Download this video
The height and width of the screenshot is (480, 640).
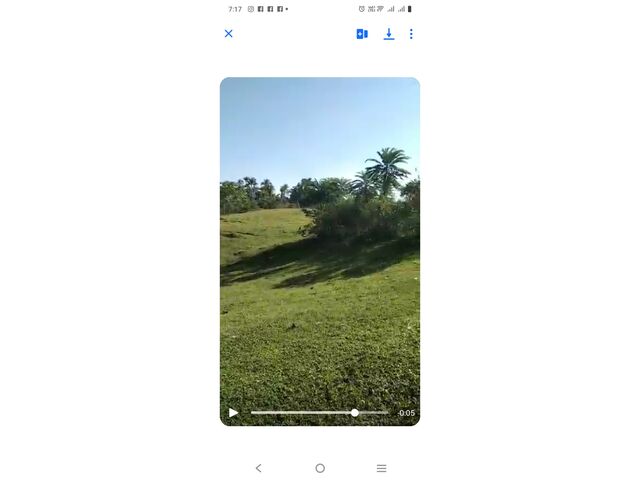389,34
